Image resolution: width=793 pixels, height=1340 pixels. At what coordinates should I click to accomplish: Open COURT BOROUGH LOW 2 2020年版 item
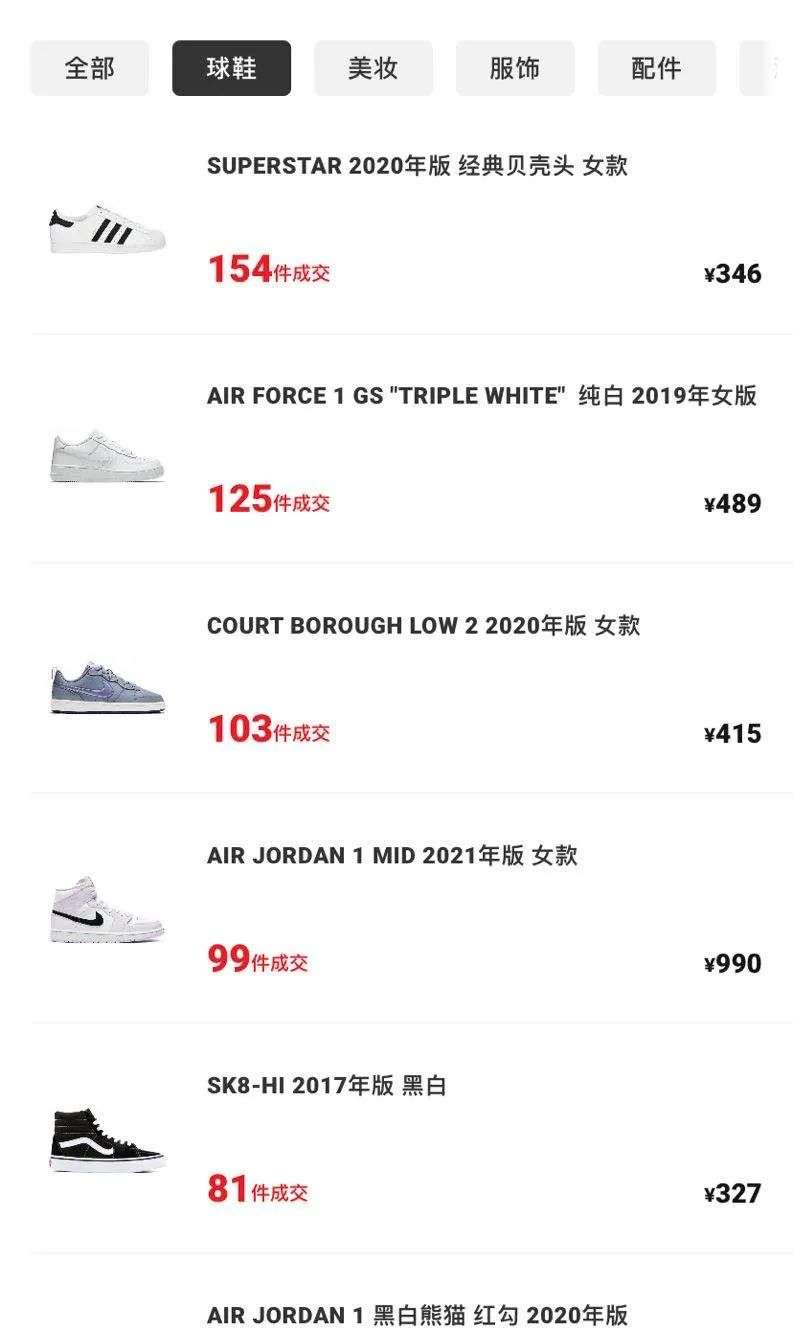coord(423,626)
